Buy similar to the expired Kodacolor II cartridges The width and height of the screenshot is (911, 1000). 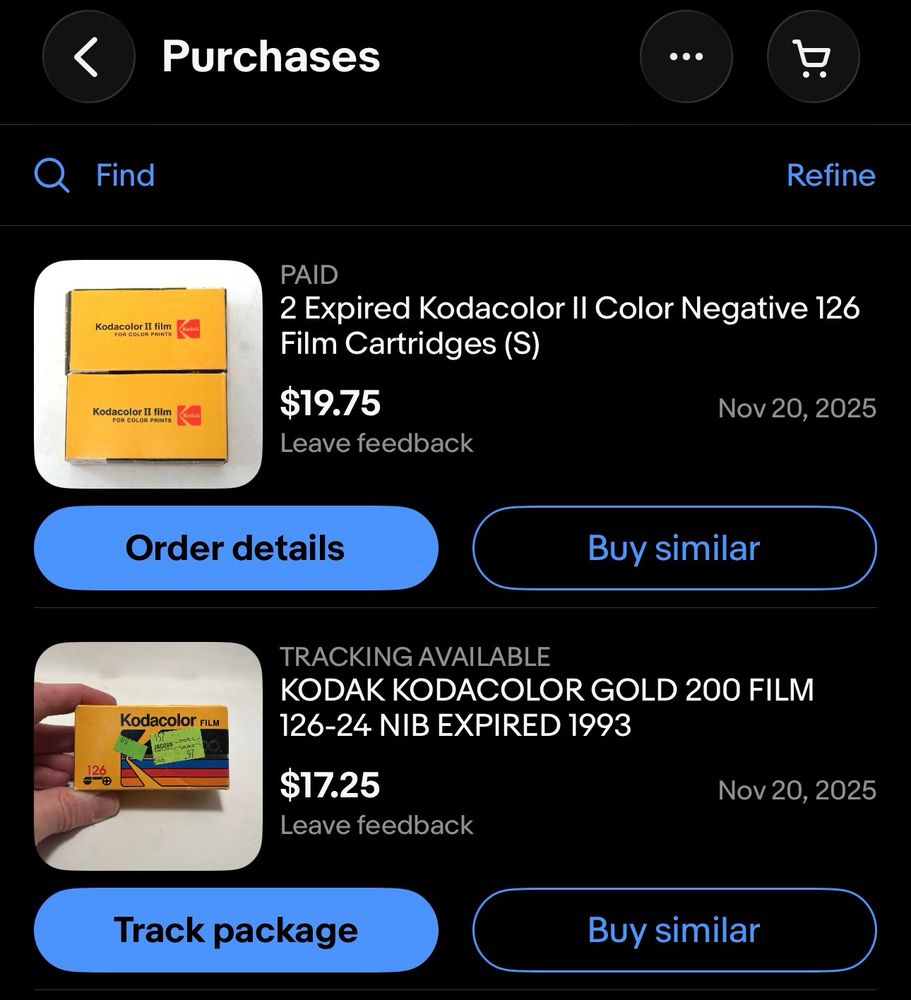click(674, 548)
